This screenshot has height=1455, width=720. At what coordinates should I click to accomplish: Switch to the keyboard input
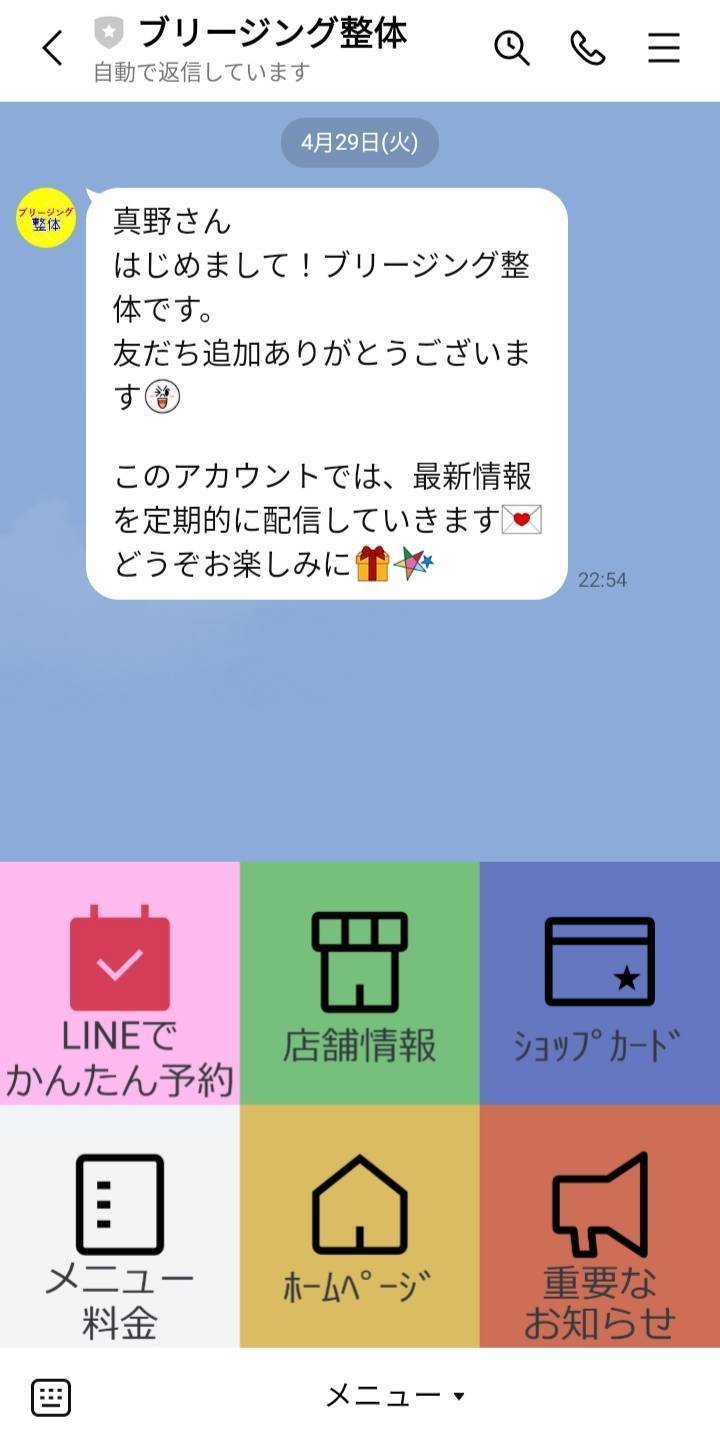click(x=51, y=1397)
